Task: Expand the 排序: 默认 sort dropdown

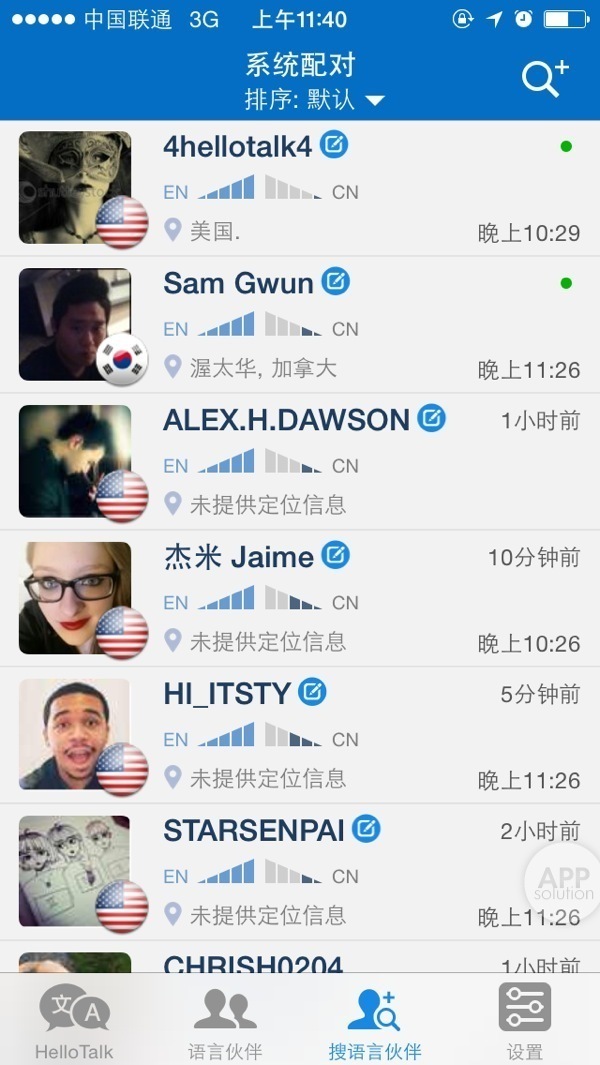Action: (x=314, y=100)
